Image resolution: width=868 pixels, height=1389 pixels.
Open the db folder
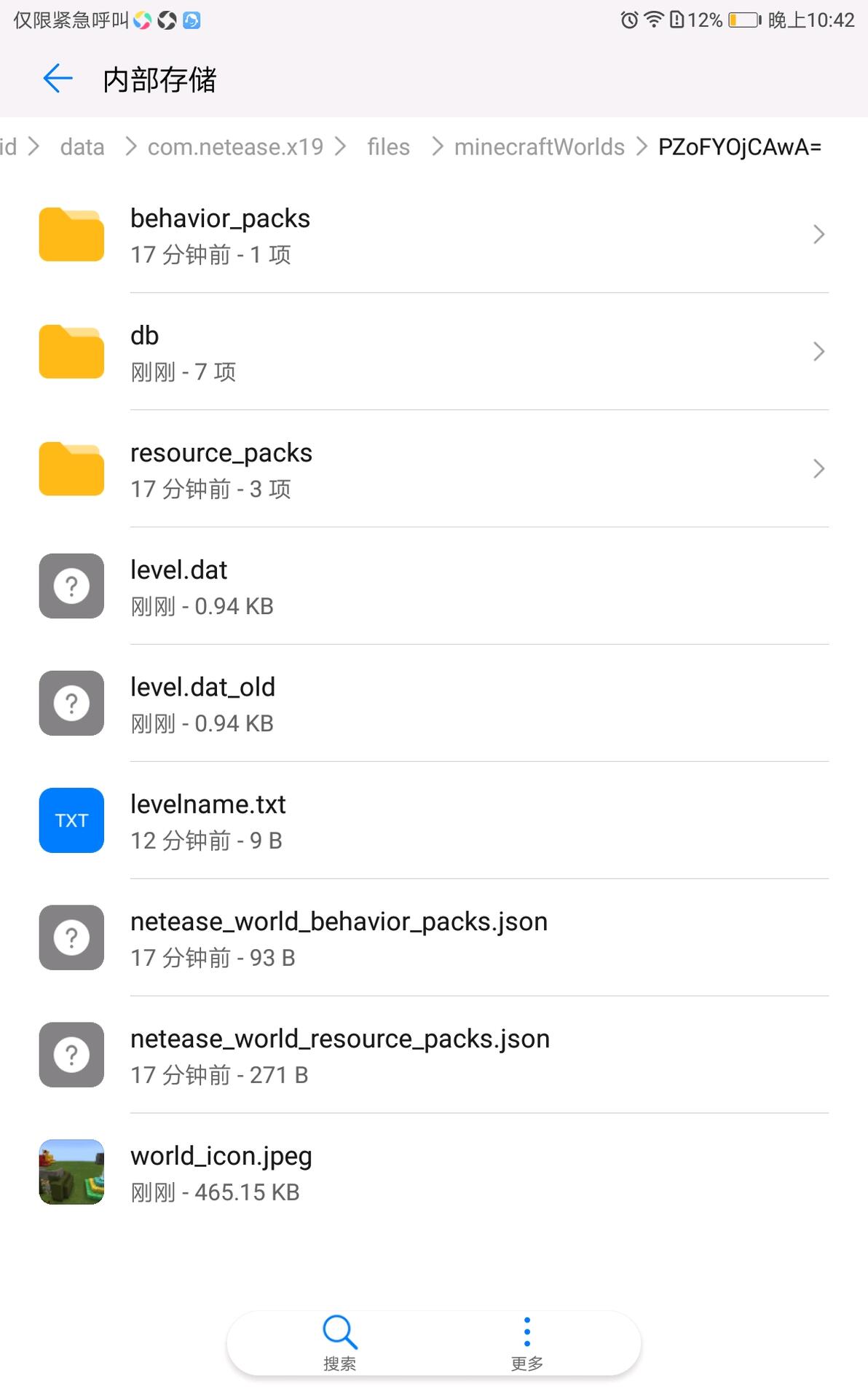click(434, 352)
